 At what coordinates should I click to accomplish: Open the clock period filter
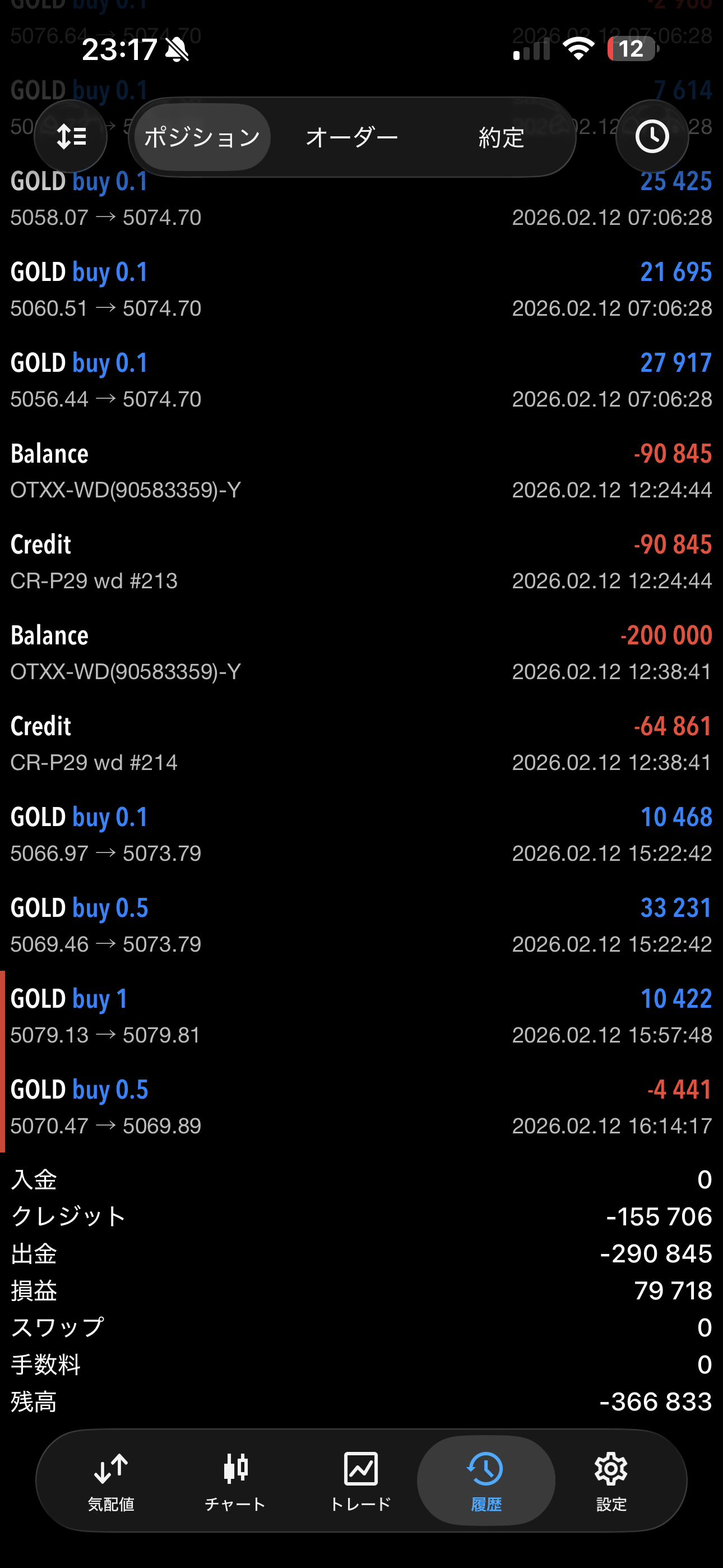point(652,136)
